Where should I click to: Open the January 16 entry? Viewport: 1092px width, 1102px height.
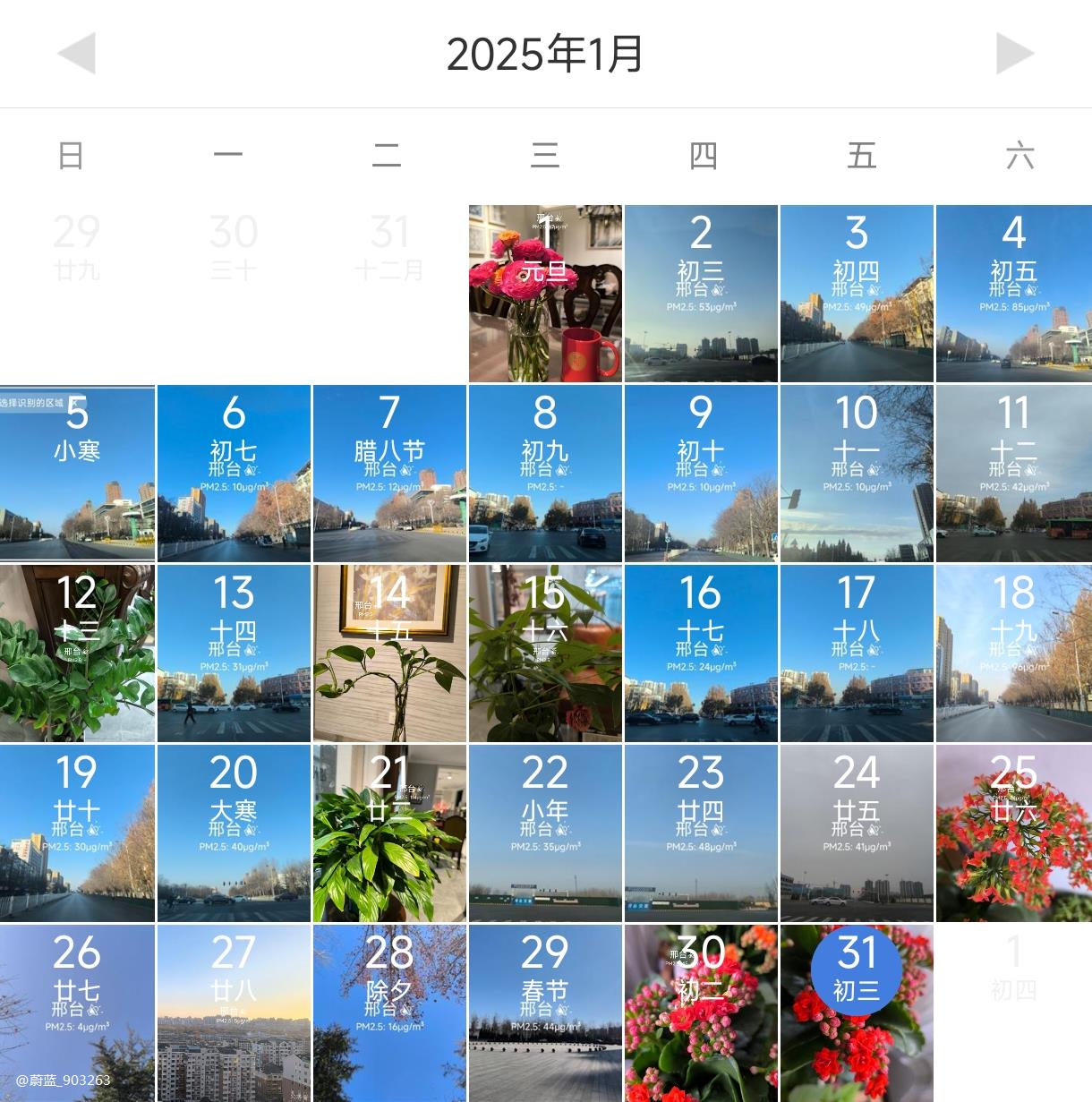pyautogui.click(x=701, y=654)
